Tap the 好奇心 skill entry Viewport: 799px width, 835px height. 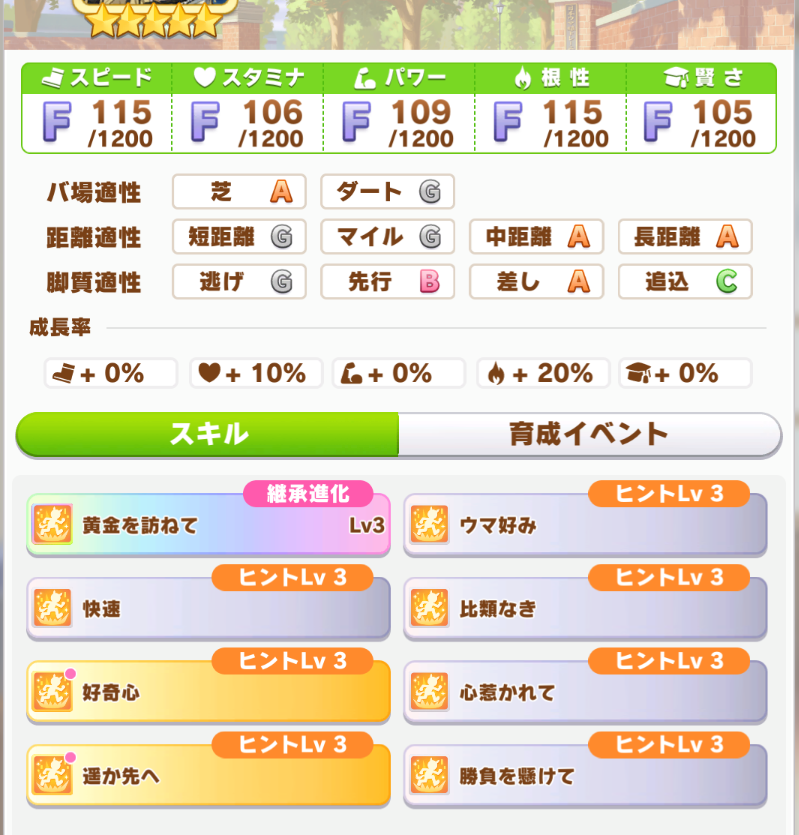[208, 692]
